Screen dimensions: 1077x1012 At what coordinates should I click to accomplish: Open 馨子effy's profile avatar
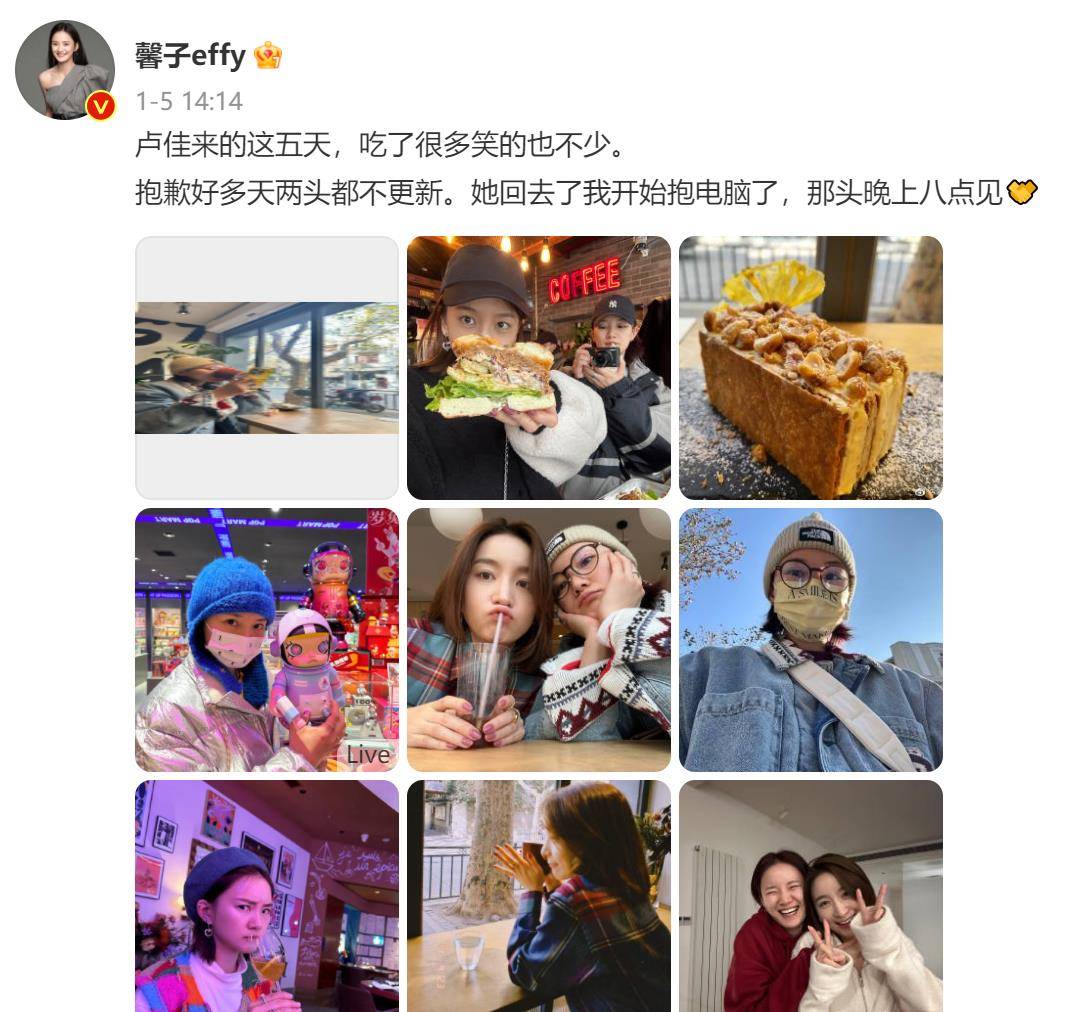[x=65, y=70]
